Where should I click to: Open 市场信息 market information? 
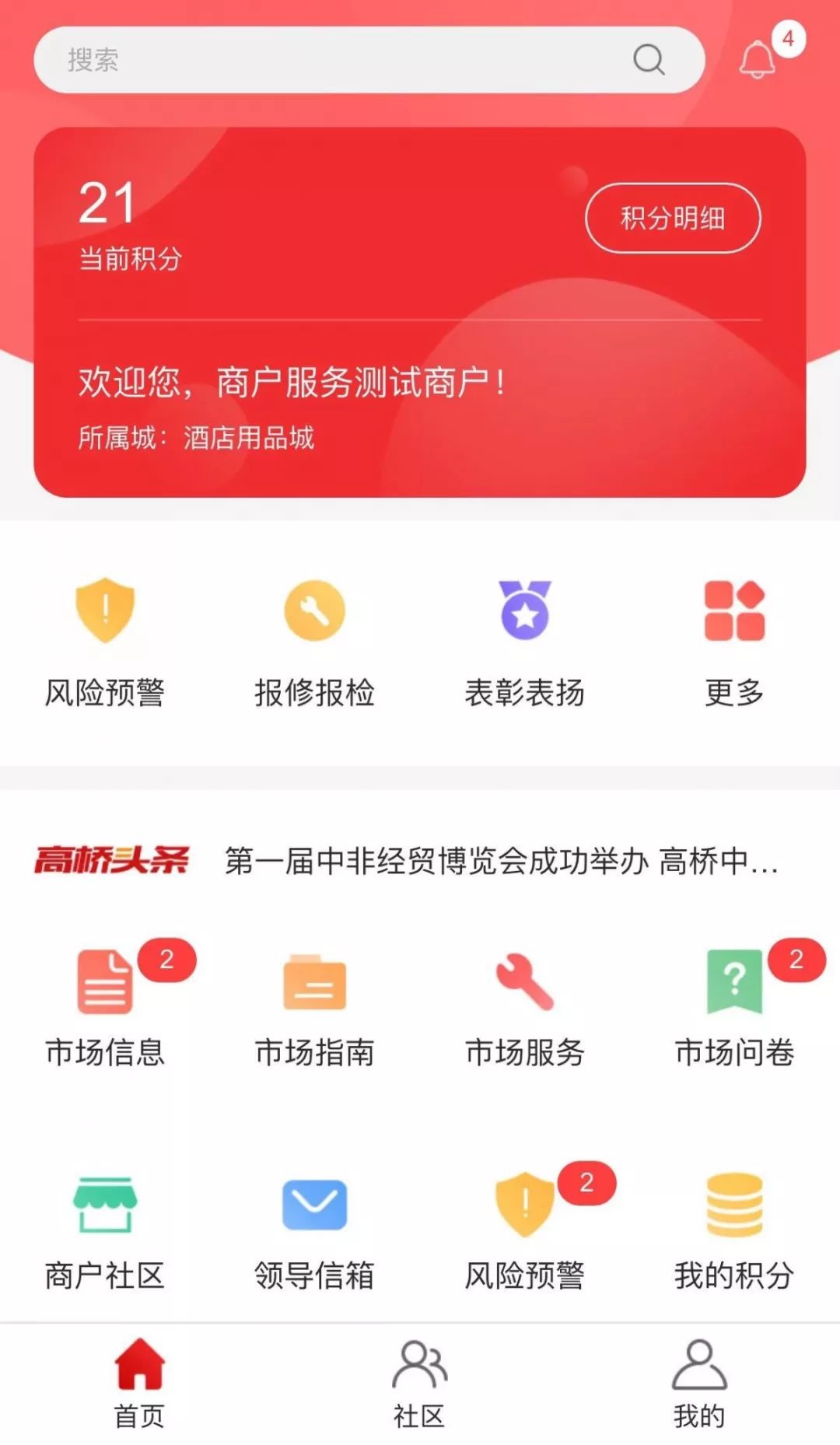click(103, 1003)
